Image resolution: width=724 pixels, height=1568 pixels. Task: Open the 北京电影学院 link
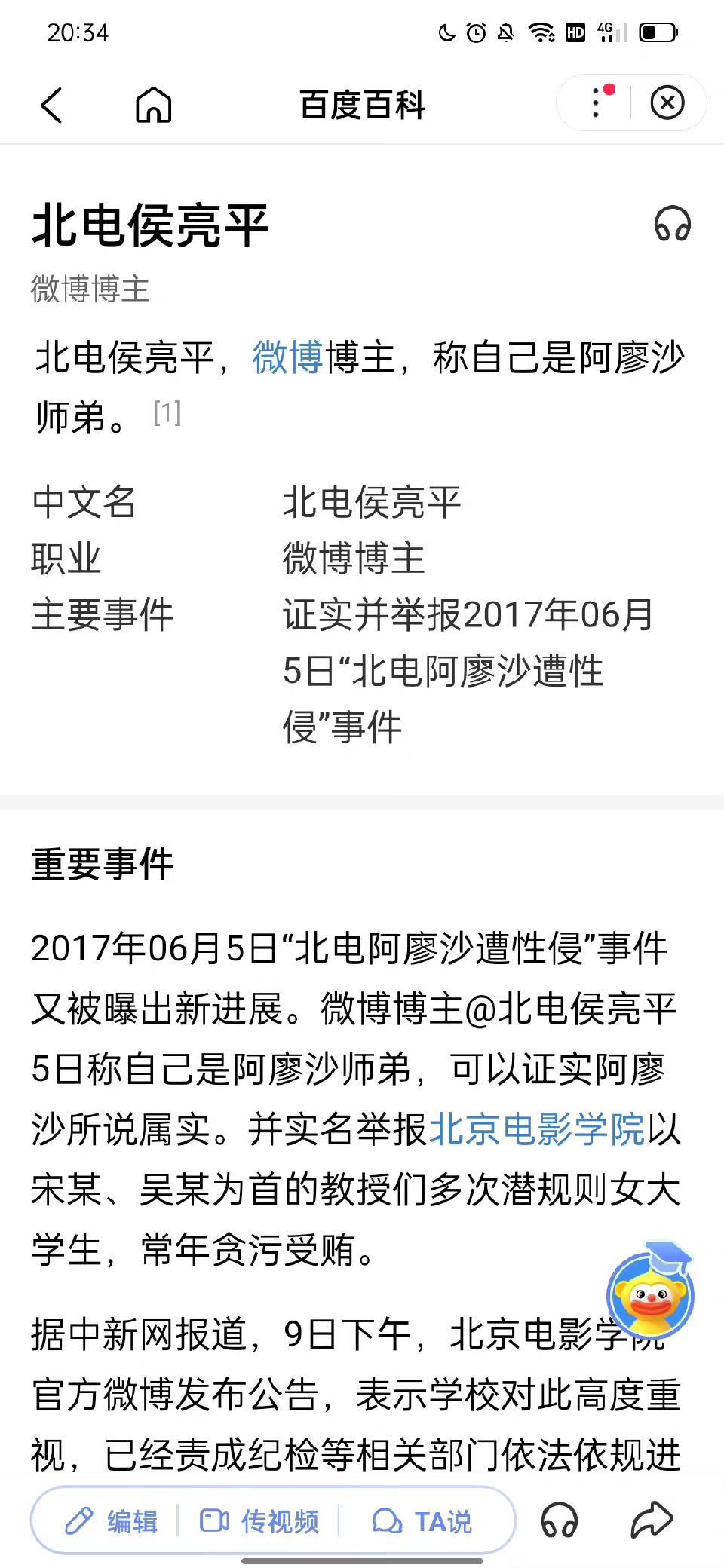537,1129
